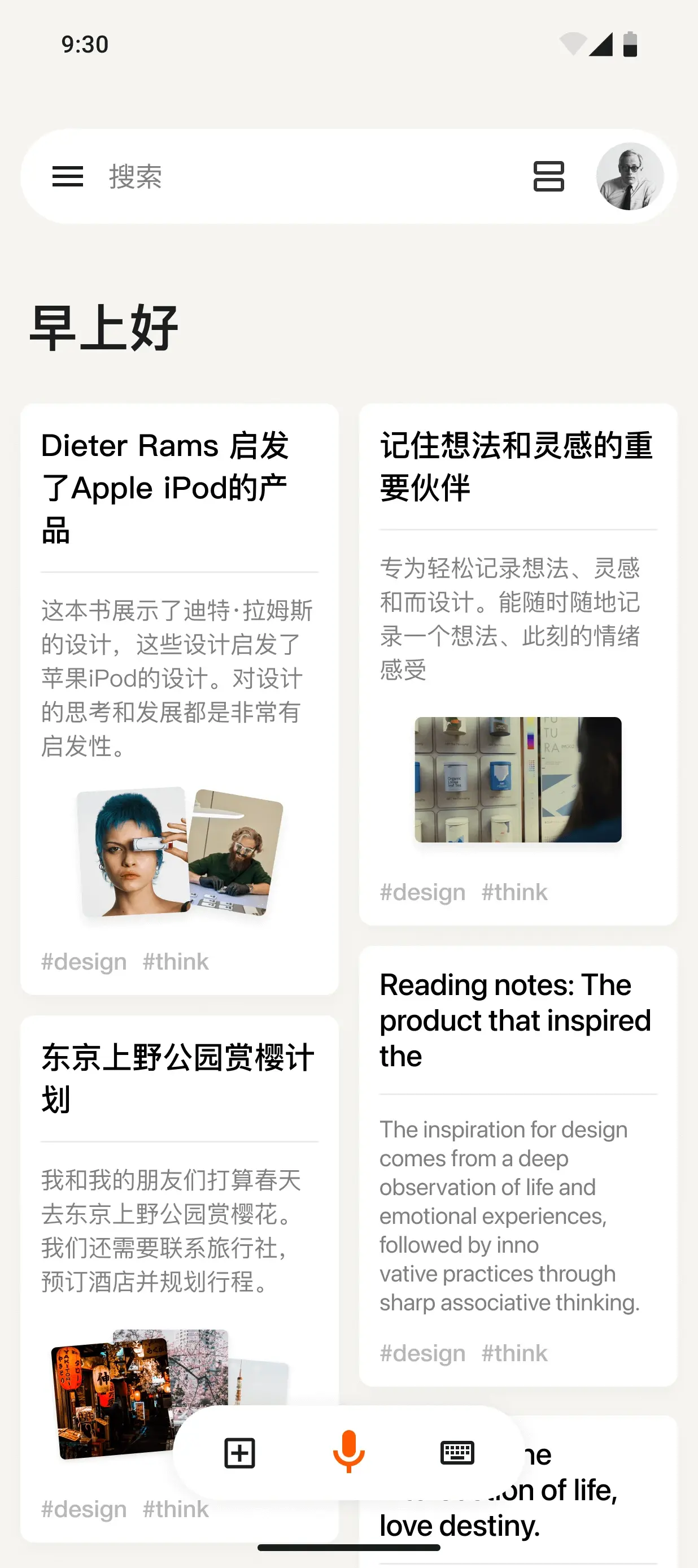The image size is (698, 1568).
Task: Create a typed note with keyboard icon
Action: coord(457,1452)
